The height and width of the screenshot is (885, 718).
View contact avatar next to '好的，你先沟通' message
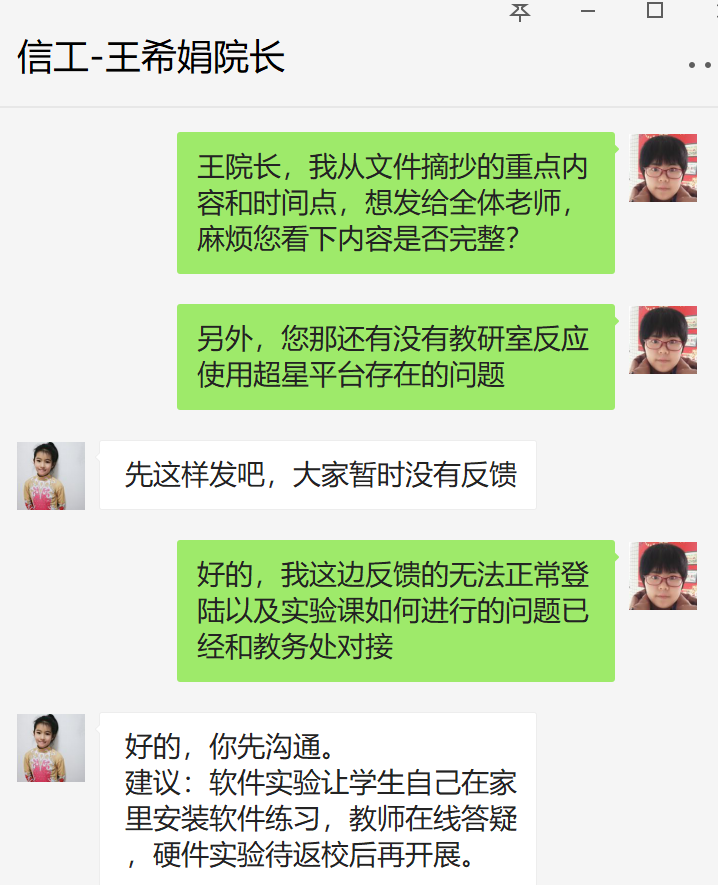[51, 748]
